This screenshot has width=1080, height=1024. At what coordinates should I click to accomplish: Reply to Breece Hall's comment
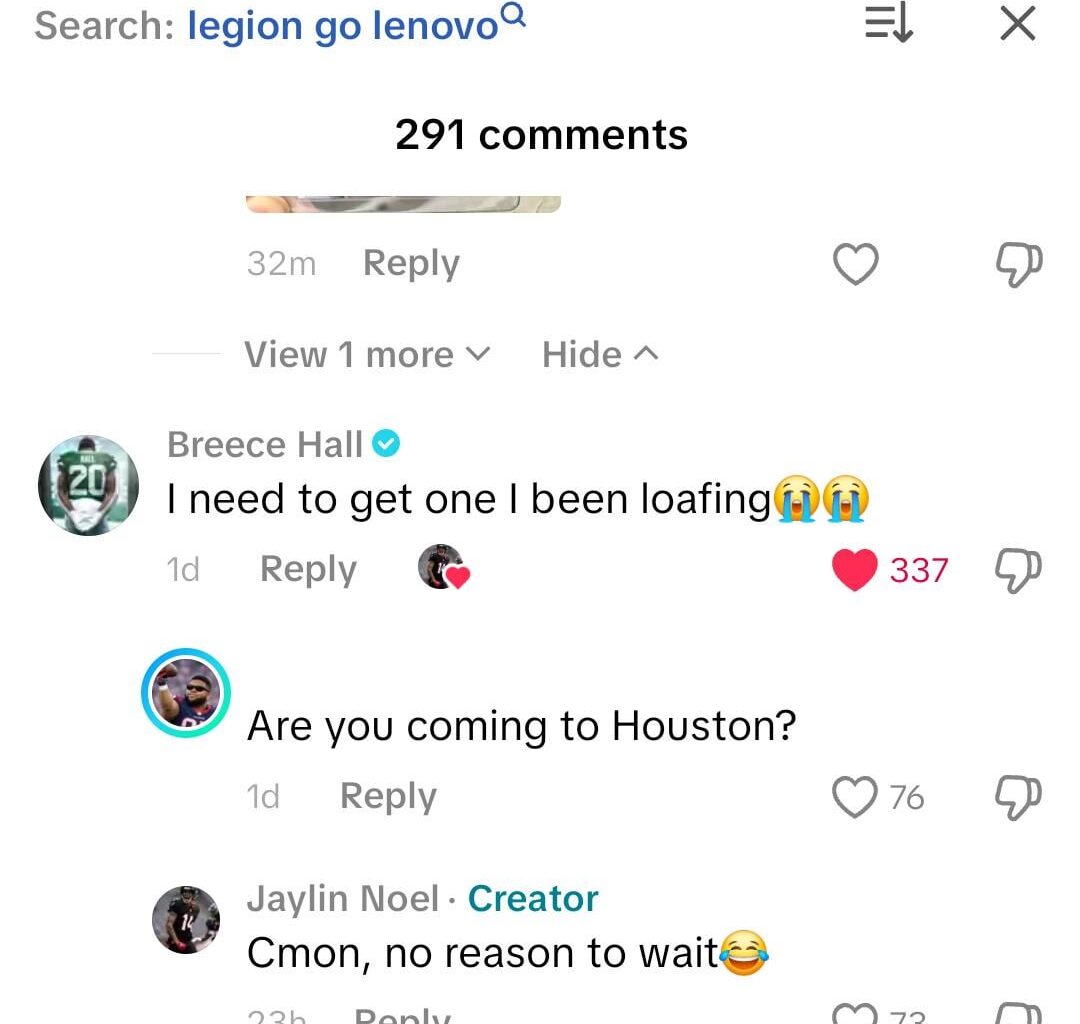tap(308, 569)
